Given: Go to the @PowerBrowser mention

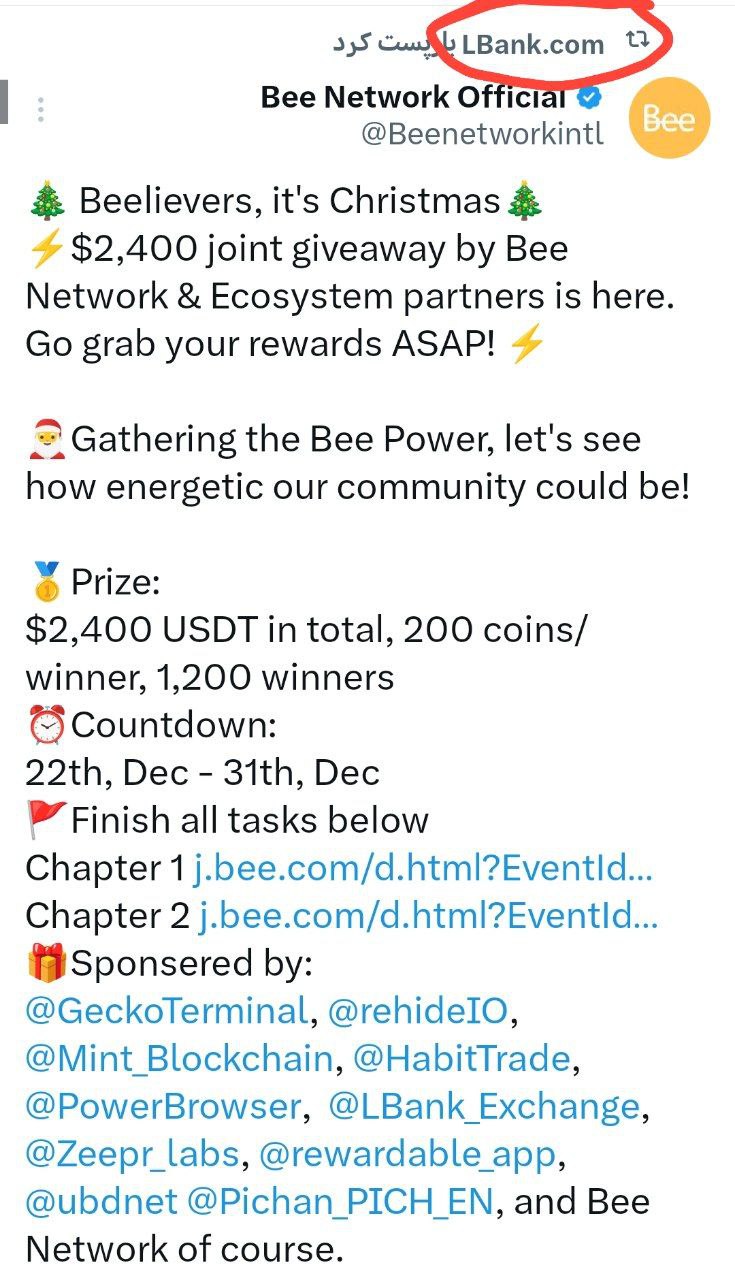Looking at the screenshot, I should coord(163,1106).
